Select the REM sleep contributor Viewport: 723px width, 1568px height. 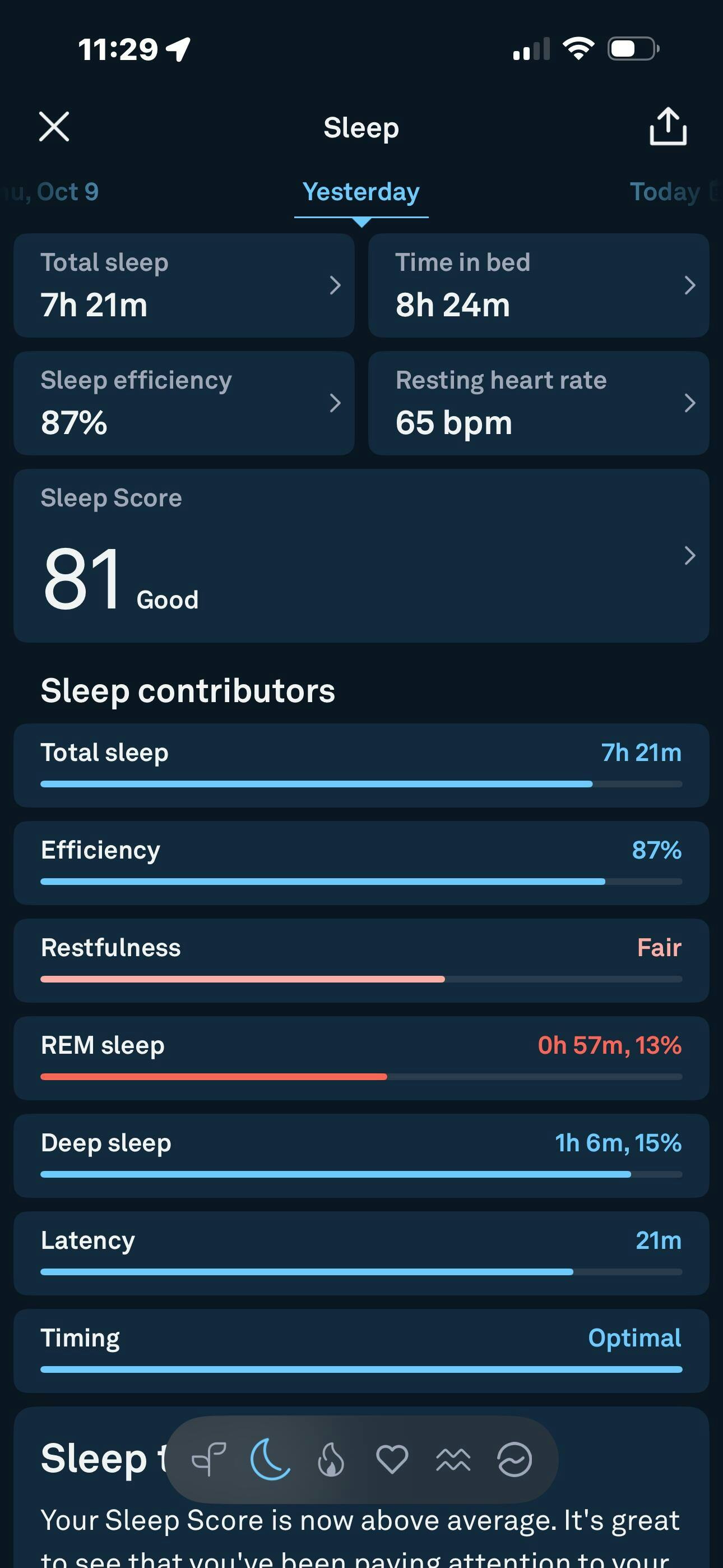361,1058
